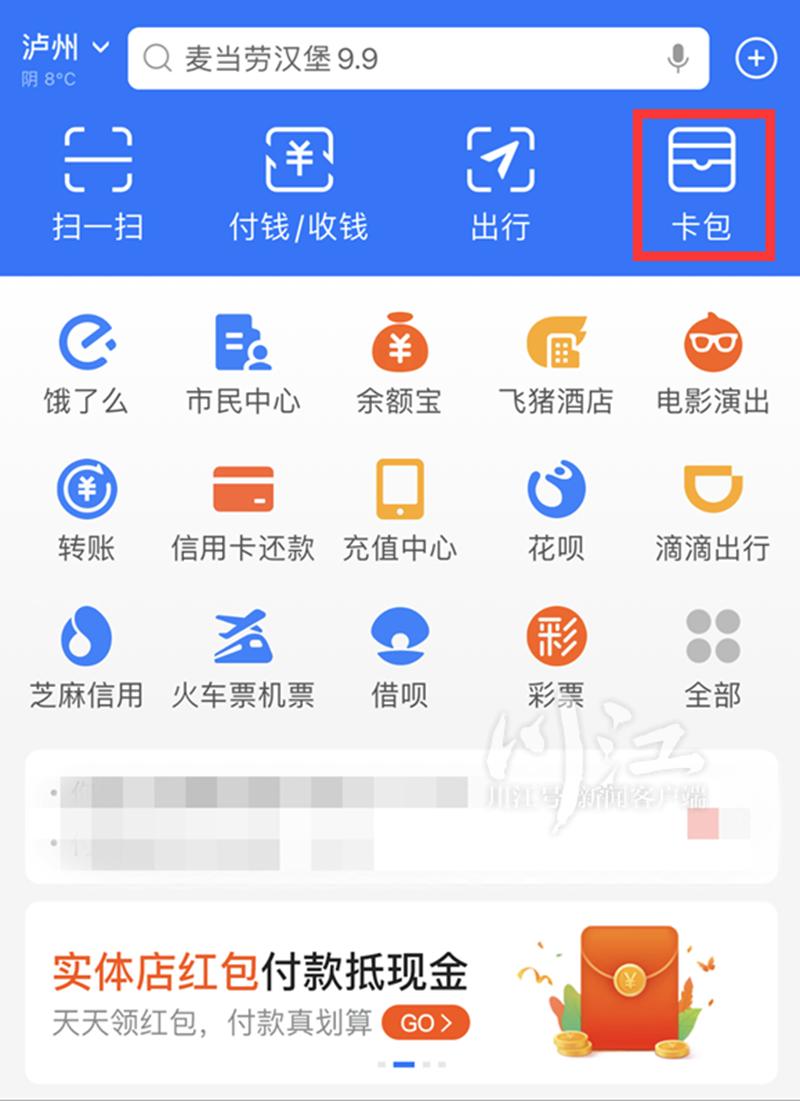Open the 出行 travel section
This screenshot has width=800, height=1101.
500,183
